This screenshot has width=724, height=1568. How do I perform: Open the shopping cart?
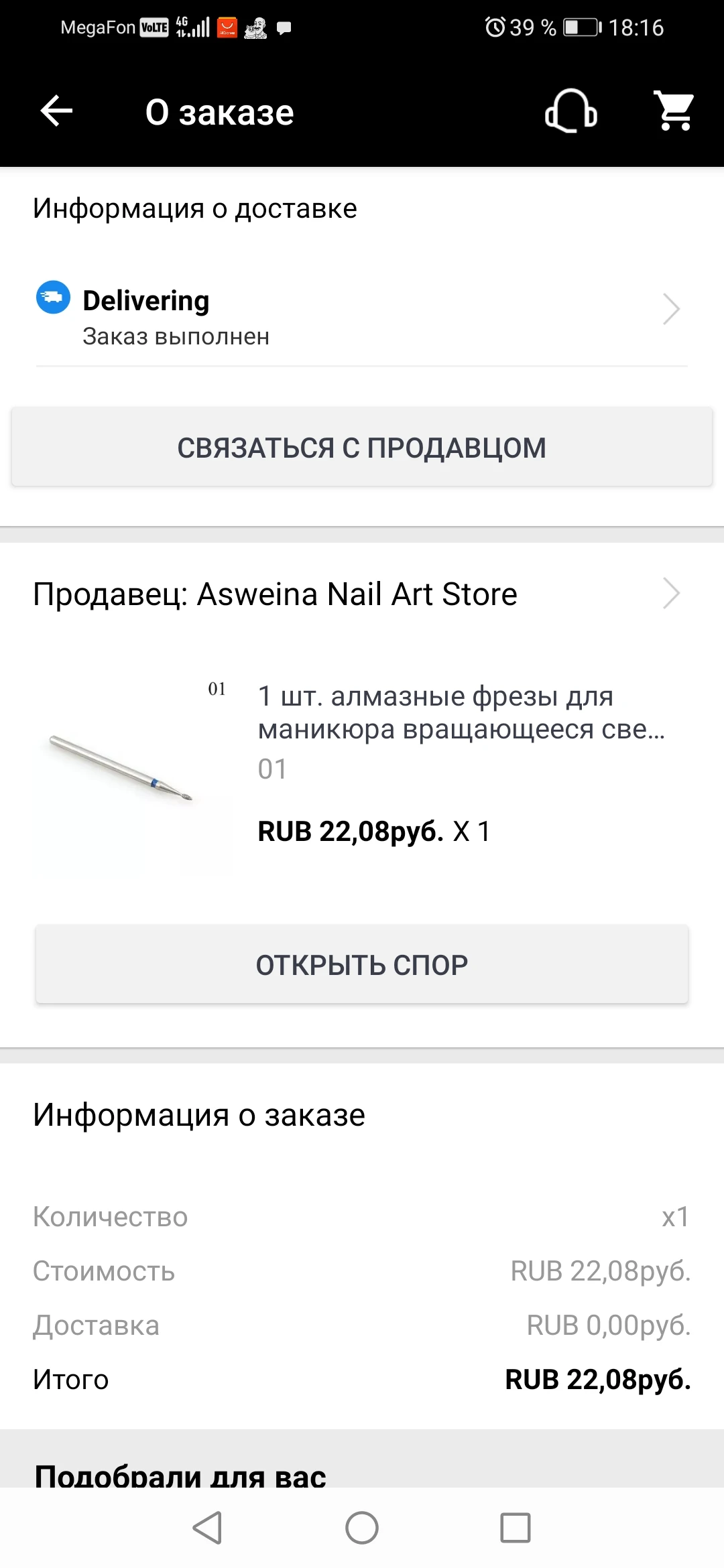(x=674, y=111)
